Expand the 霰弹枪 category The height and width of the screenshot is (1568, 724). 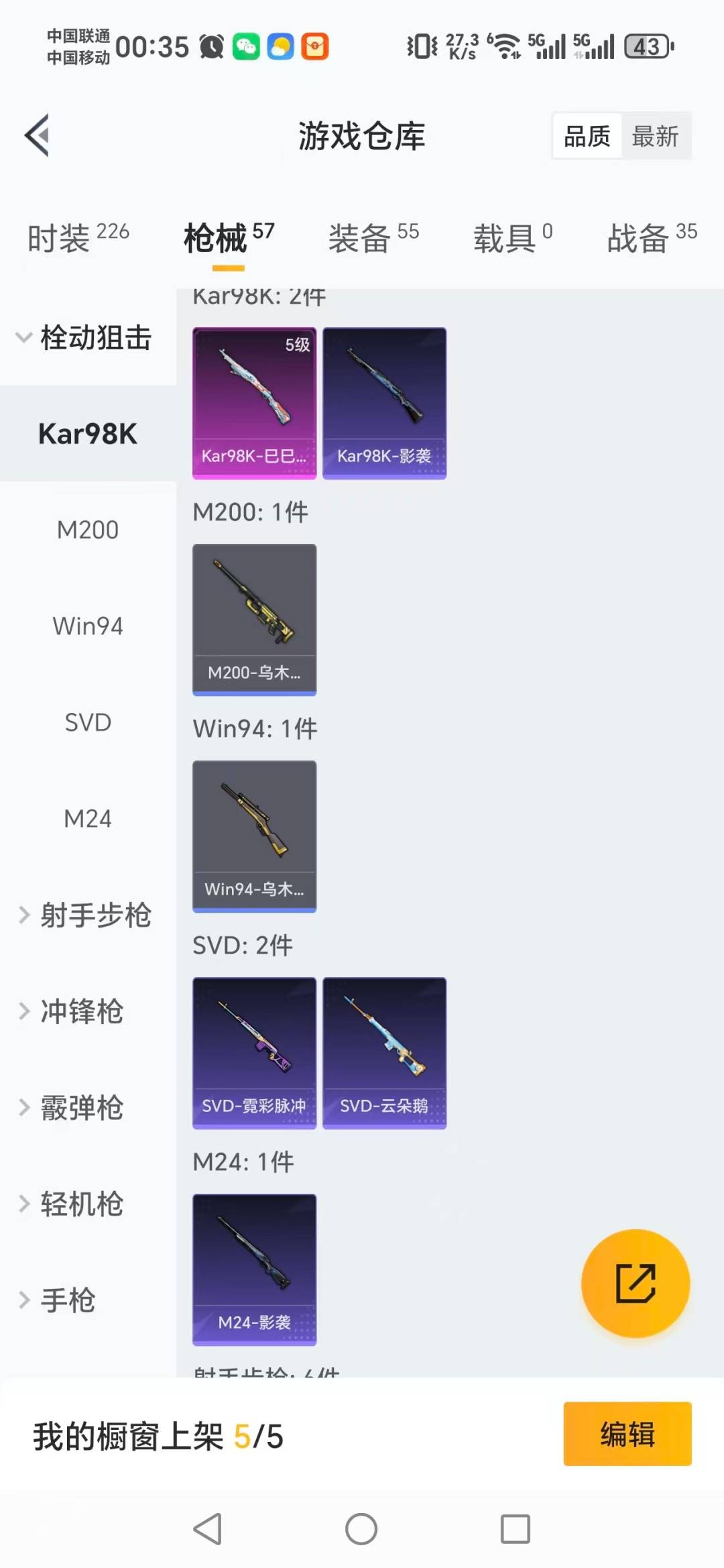click(80, 1108)
